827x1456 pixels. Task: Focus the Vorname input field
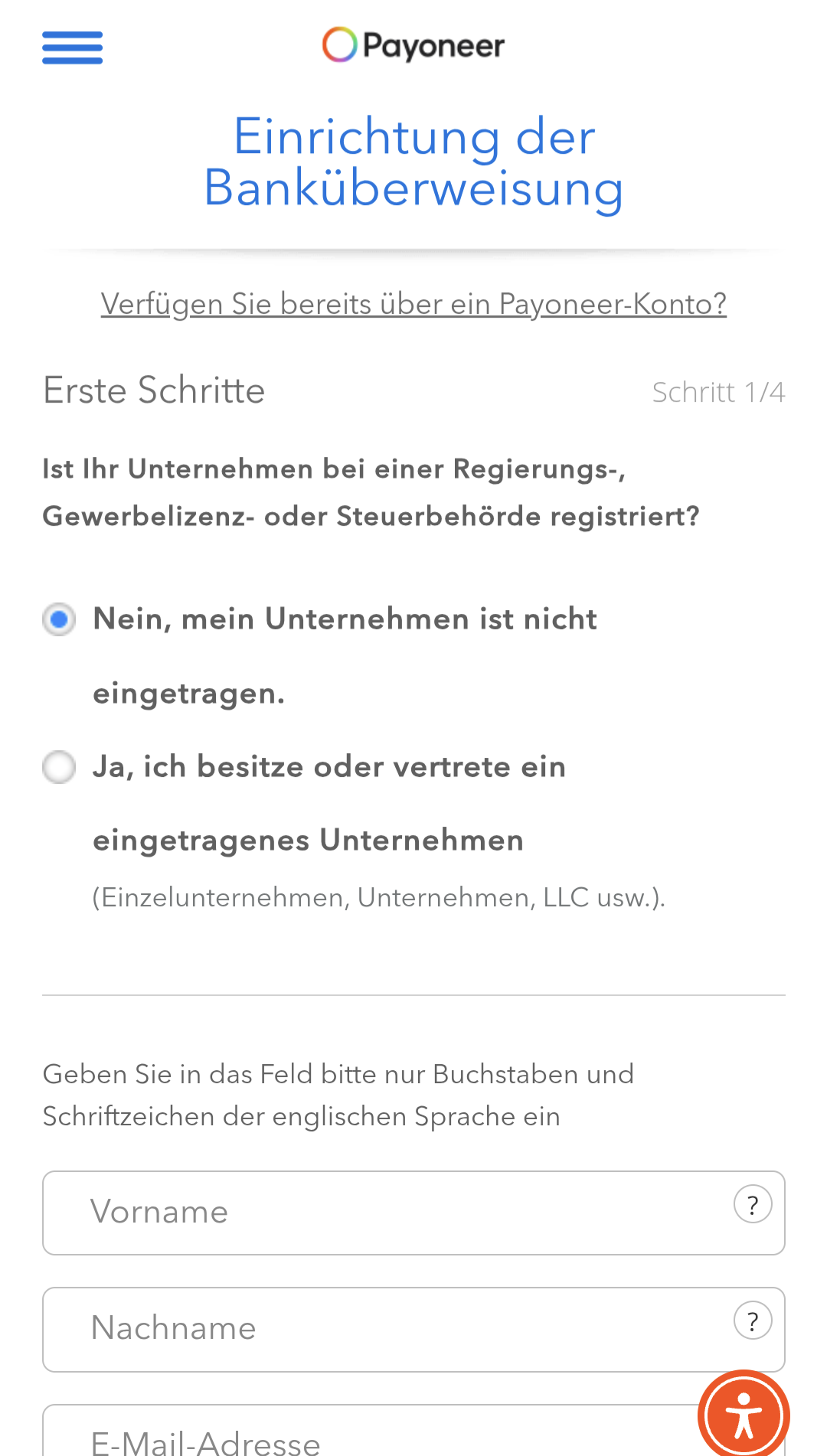pyautogui.click(x=383, y=1213)
